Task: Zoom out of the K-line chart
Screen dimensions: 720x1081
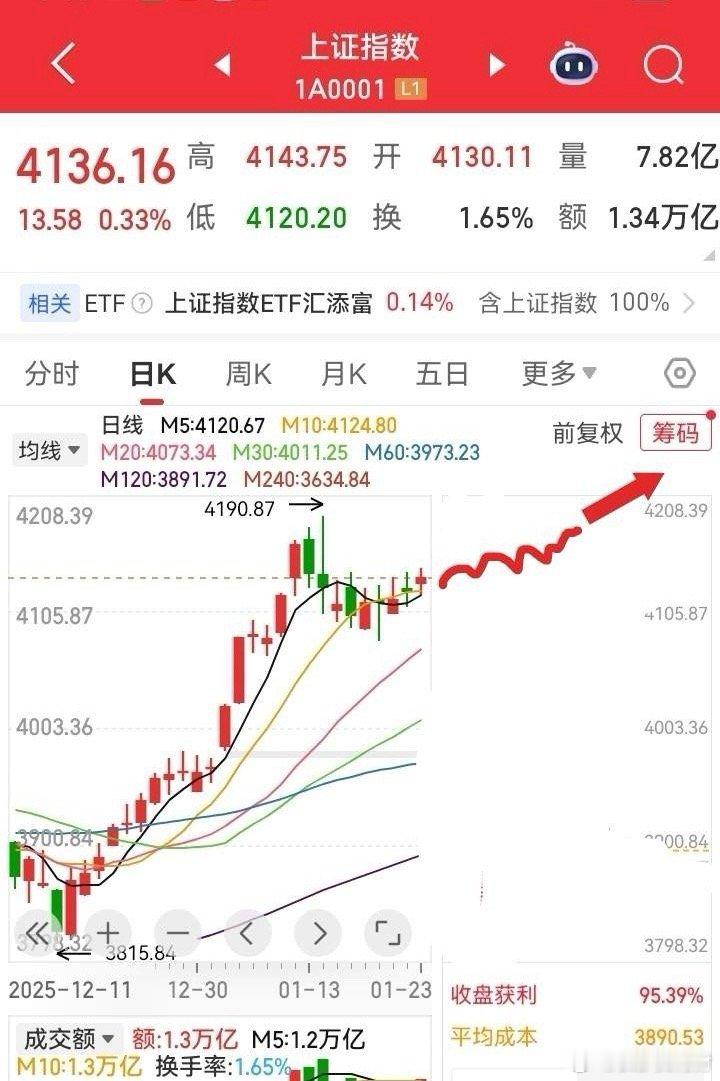Action: click(178, 931)
